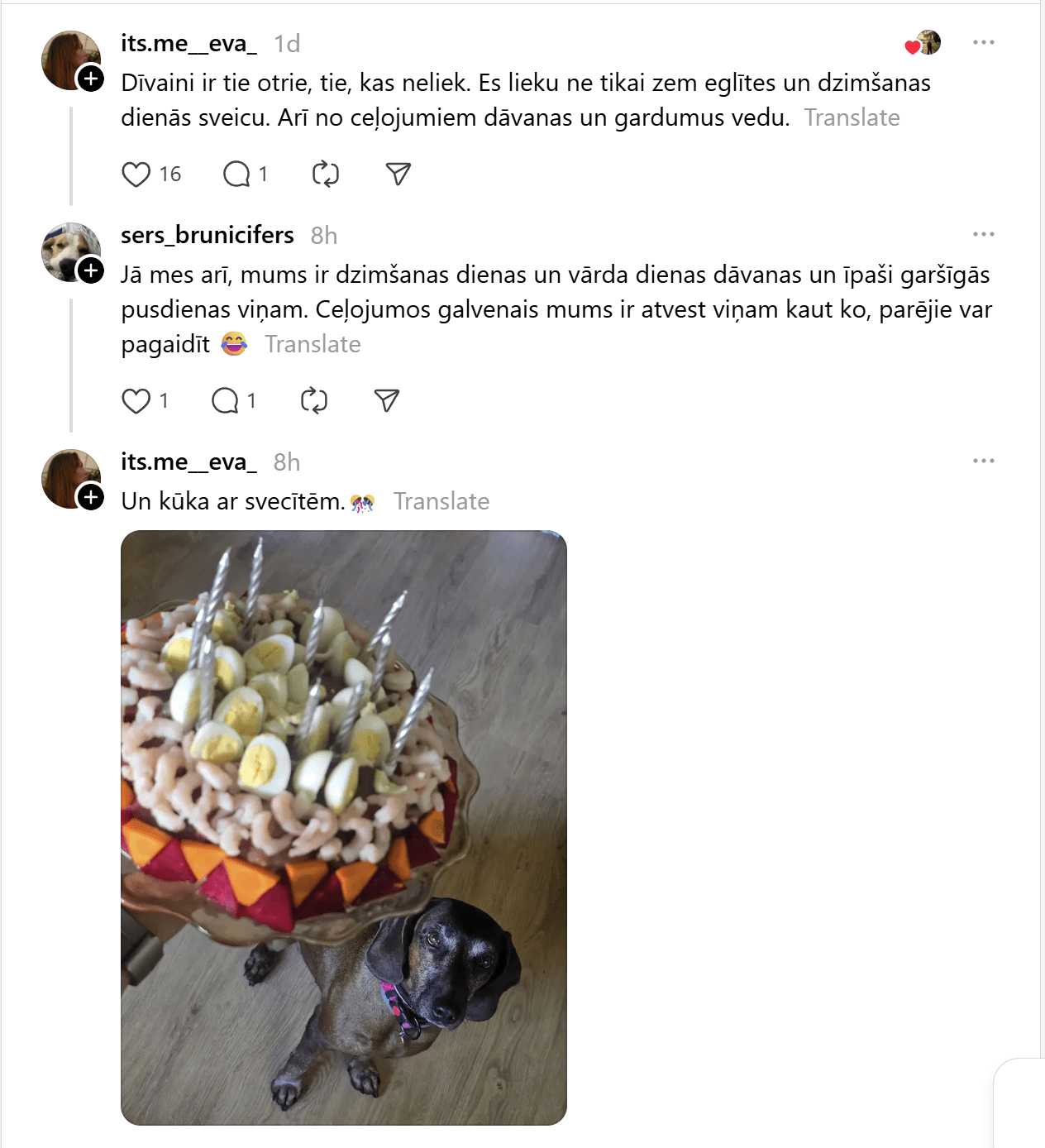The height and width of the screenshot is (1148, 1045).
Task: Like the reply by sers_brunicifers
Action: 136,401
